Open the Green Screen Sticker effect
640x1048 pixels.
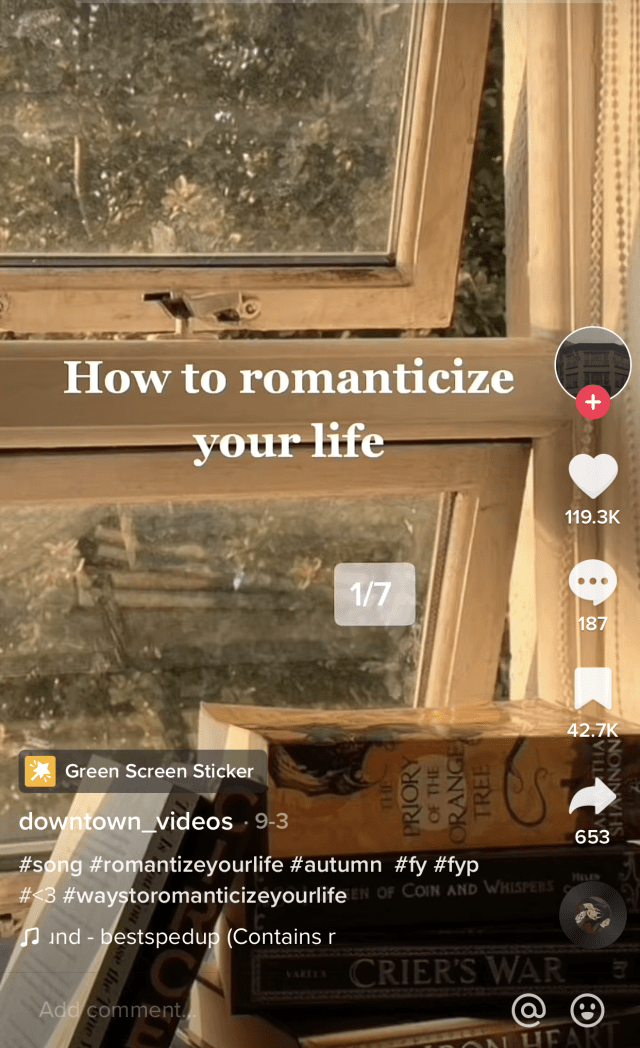click(x=142, y=771)
